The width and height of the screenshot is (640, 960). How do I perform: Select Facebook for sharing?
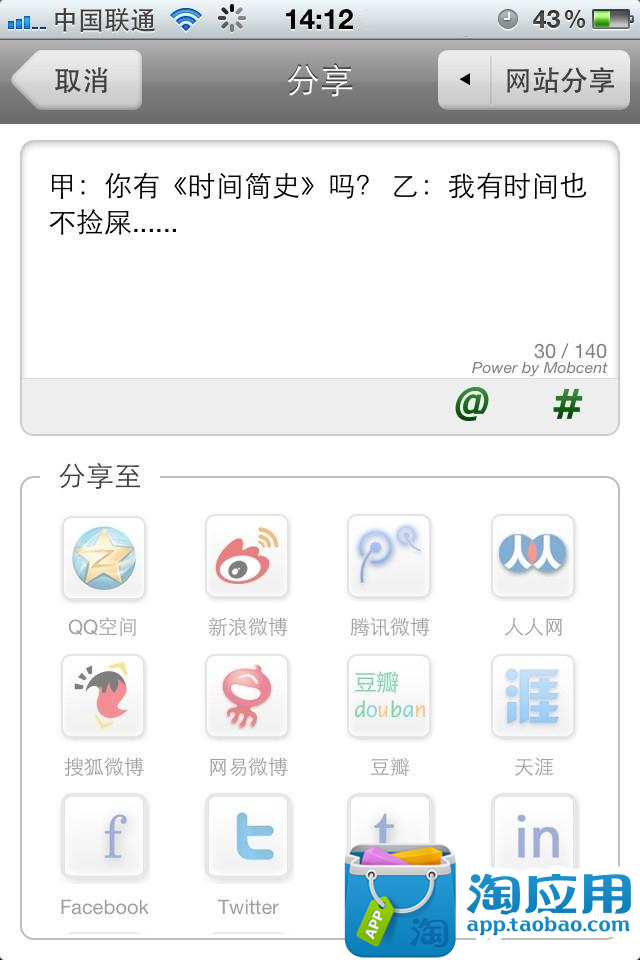(x=103, y=837)
